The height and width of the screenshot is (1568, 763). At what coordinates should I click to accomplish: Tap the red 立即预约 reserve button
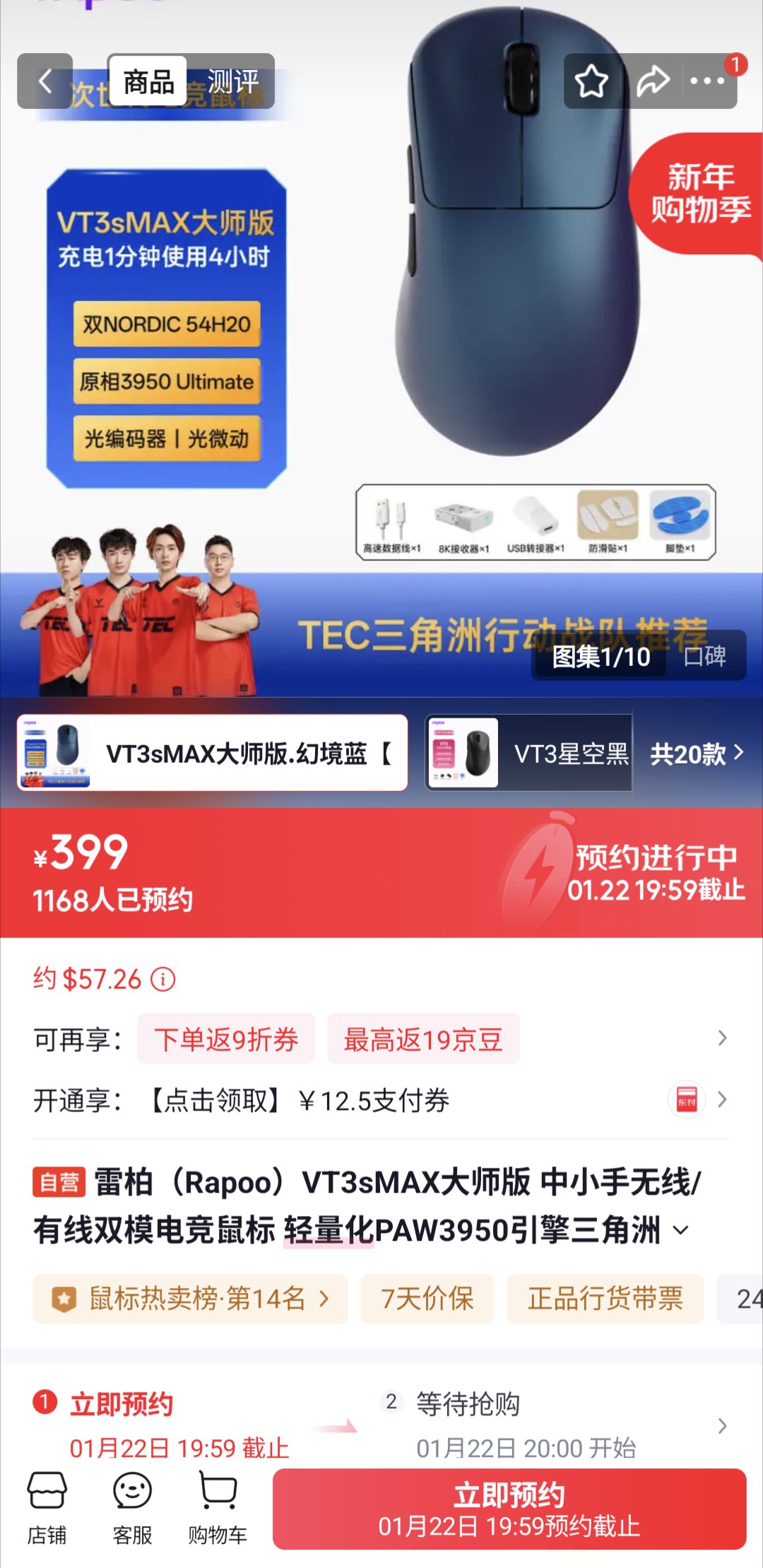click(x=509, y=1509)
